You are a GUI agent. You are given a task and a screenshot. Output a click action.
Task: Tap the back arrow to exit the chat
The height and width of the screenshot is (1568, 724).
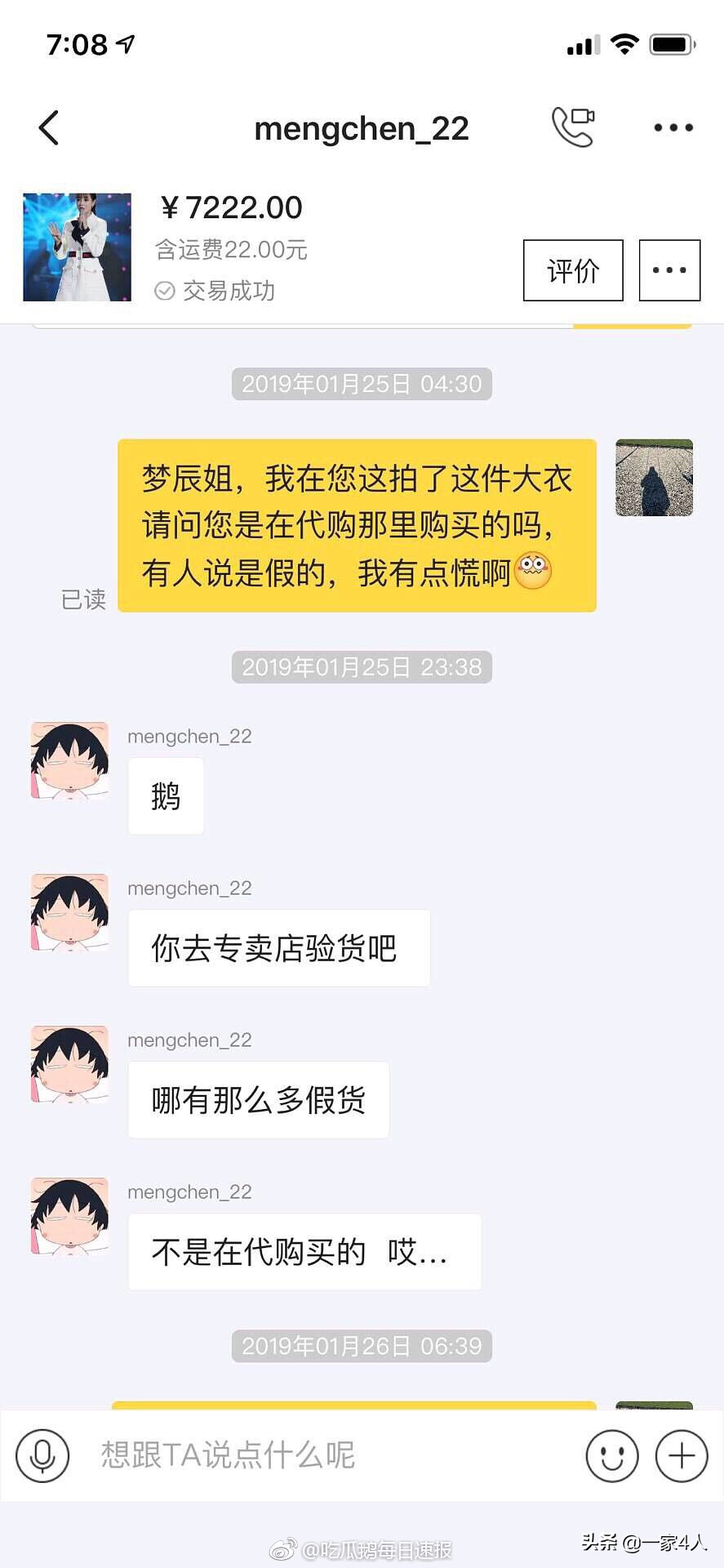48,127
